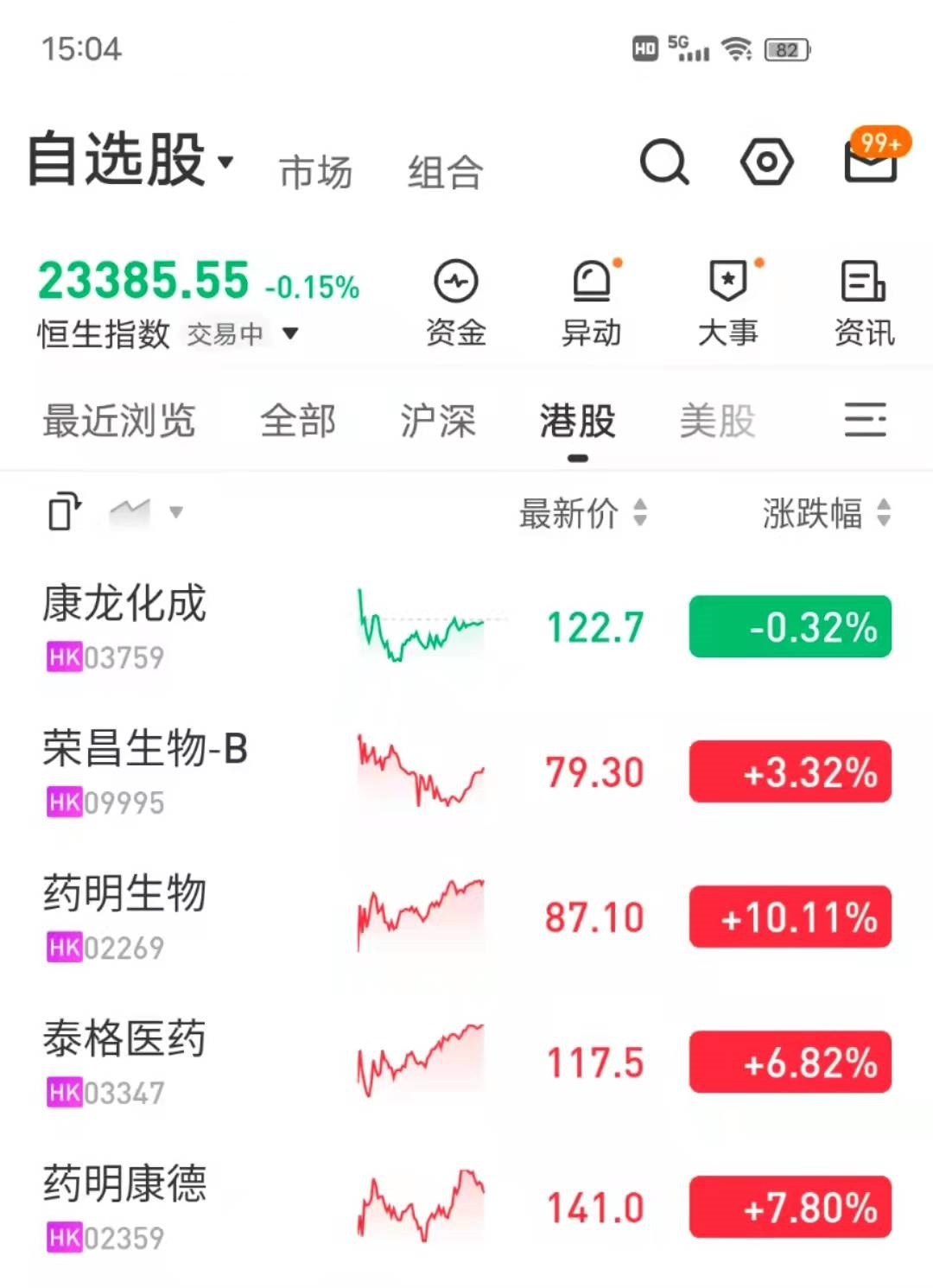Open the settings gear icon
Viewport: 933px width, 1288px height.
pyautogui.click(x=767, y=162)
